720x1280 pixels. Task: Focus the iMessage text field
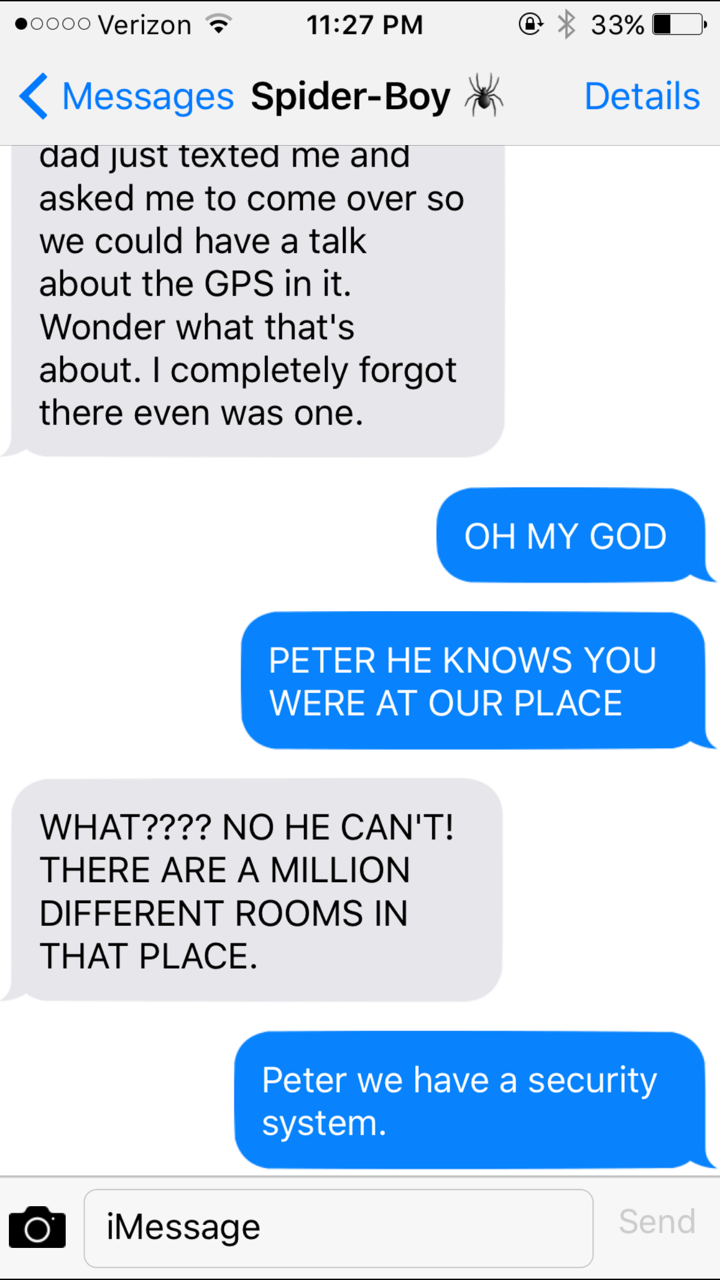point(338,1227)
